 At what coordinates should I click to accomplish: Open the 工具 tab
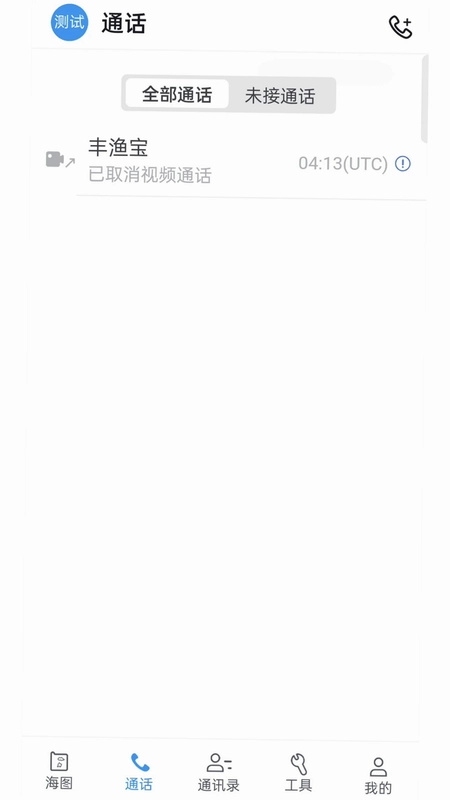[298, 772]
